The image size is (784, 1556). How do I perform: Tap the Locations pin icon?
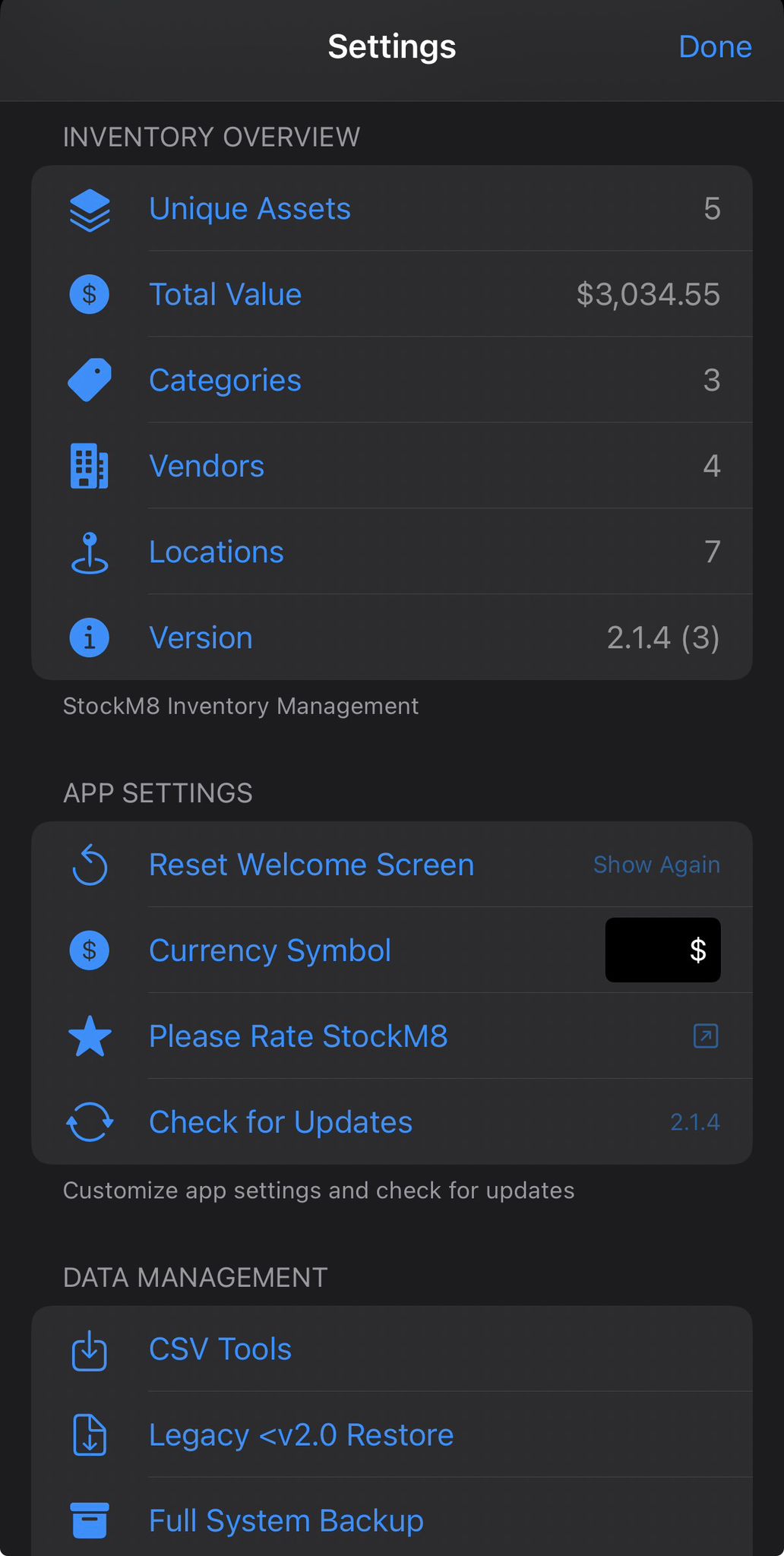click(x=89, y=552)
